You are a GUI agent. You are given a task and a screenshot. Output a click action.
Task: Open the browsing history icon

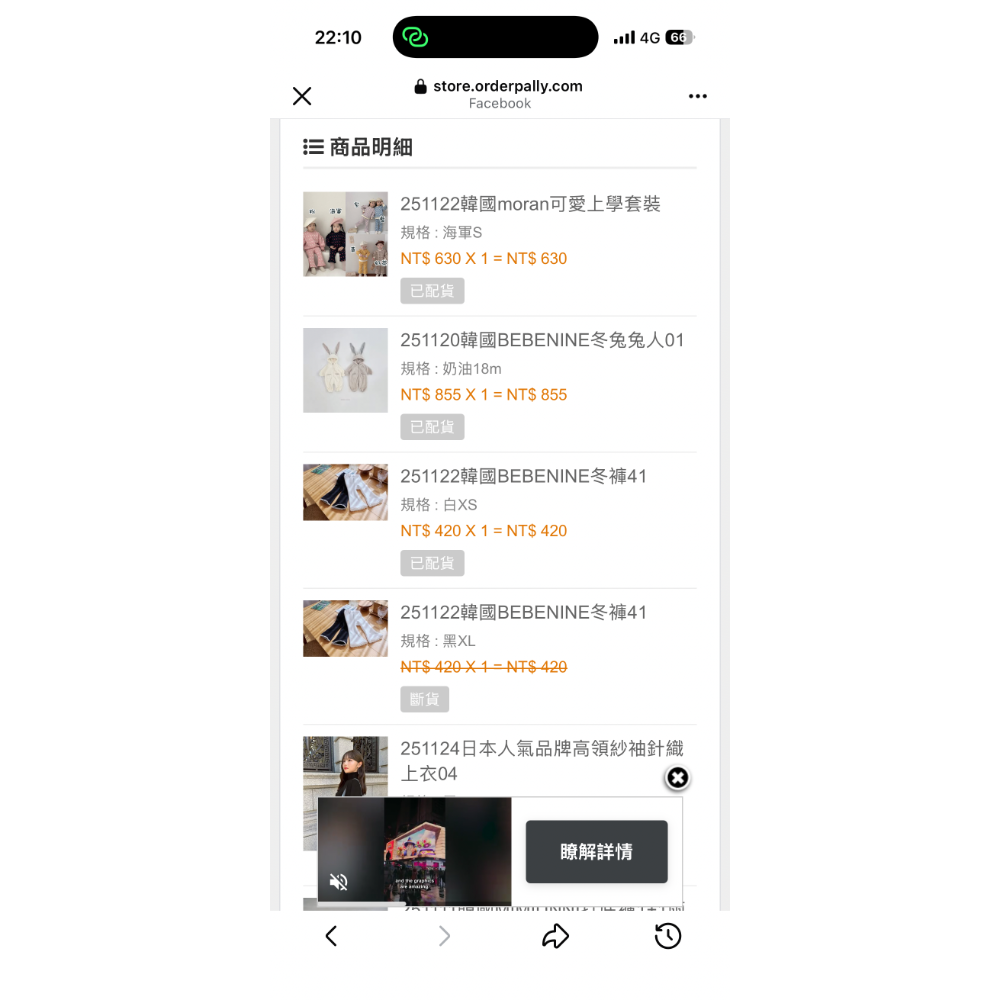pos(668,936)
